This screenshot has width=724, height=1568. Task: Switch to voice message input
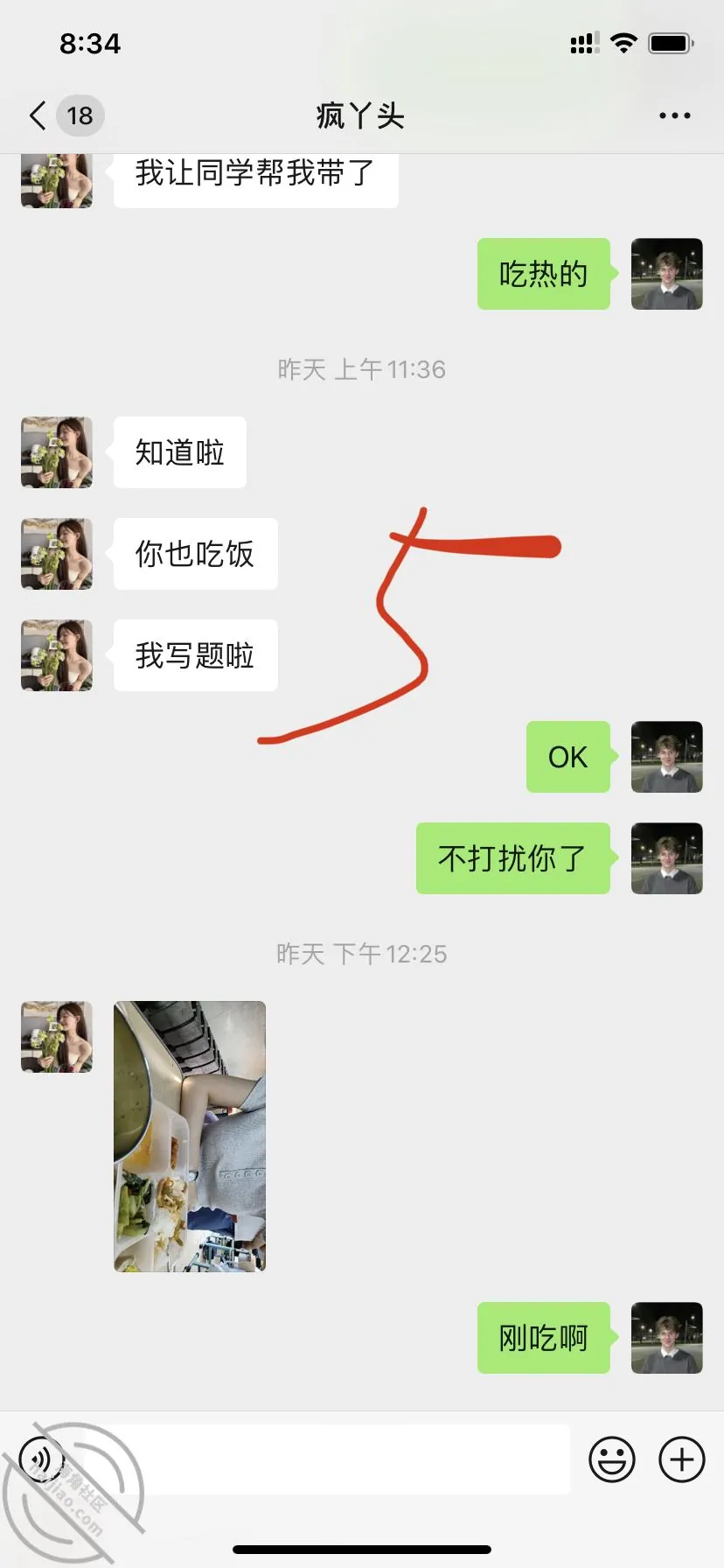(42, 1459)
